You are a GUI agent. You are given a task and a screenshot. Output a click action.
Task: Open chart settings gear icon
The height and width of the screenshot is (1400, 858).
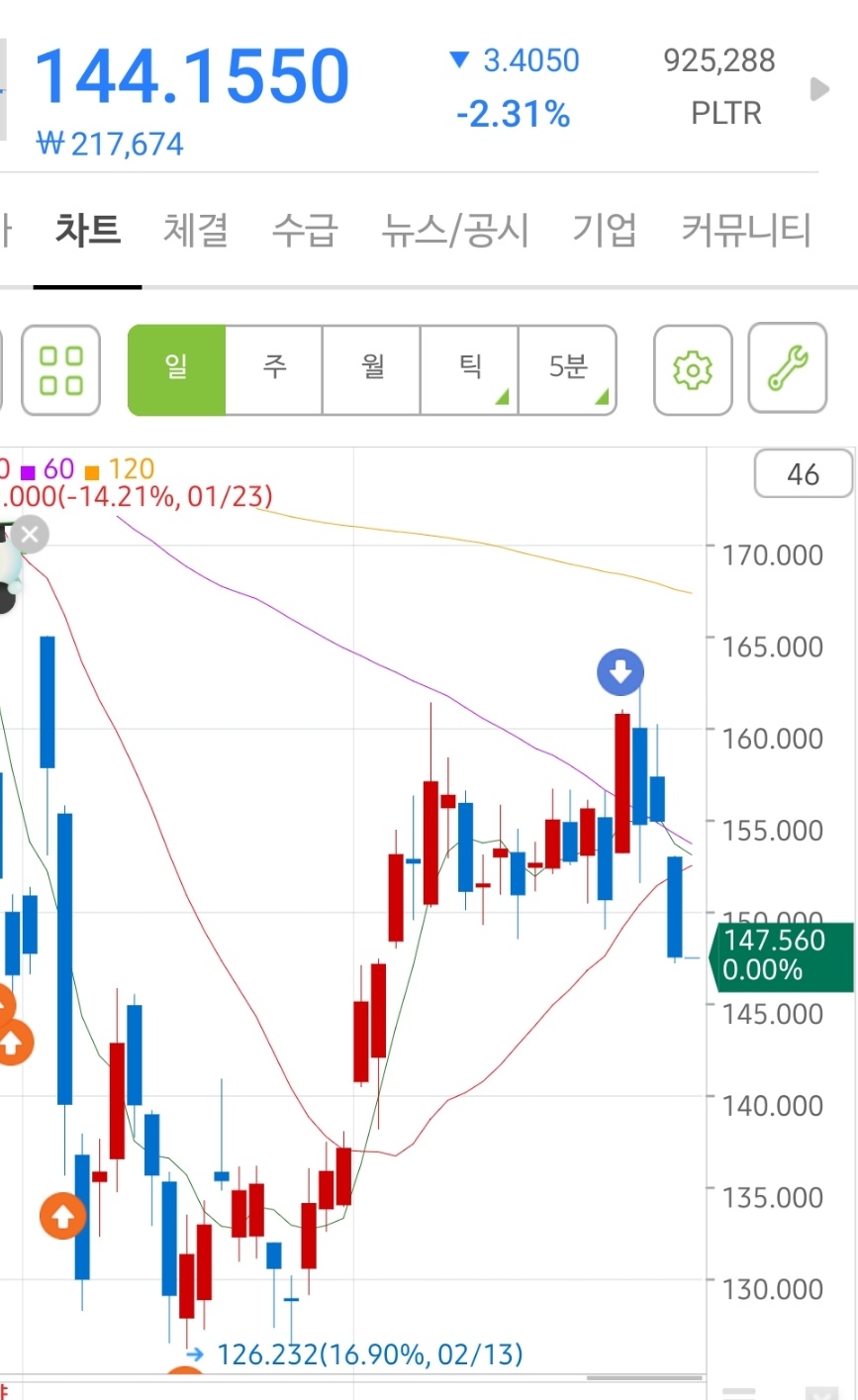693,369
